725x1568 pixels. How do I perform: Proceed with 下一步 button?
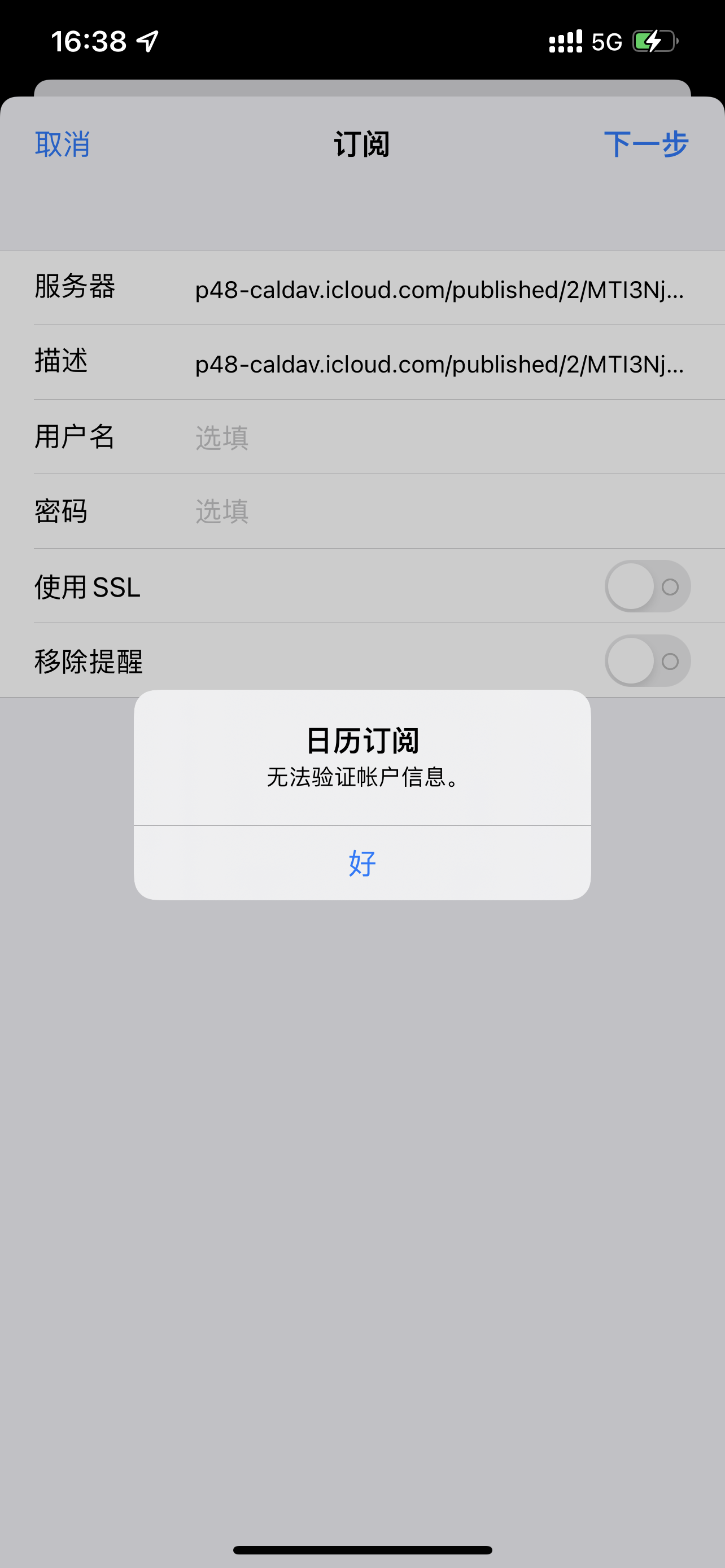[646, 144]
